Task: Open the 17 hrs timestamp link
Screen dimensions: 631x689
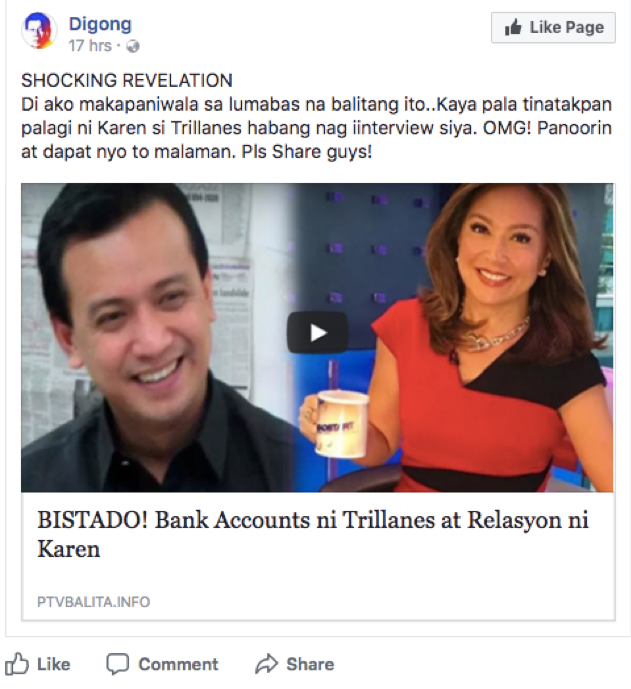Action: coord(89,46)
